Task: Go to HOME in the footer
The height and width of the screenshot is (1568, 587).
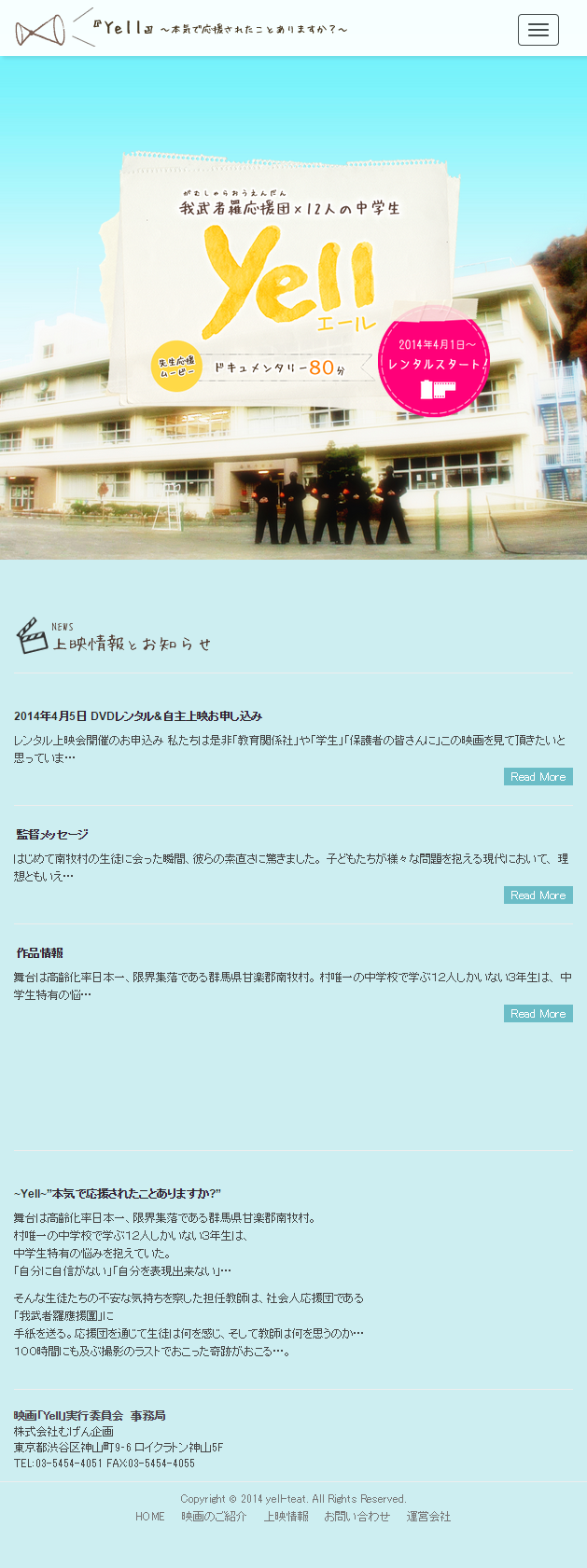Action: pyautogui.click(x=150, y=1517)
